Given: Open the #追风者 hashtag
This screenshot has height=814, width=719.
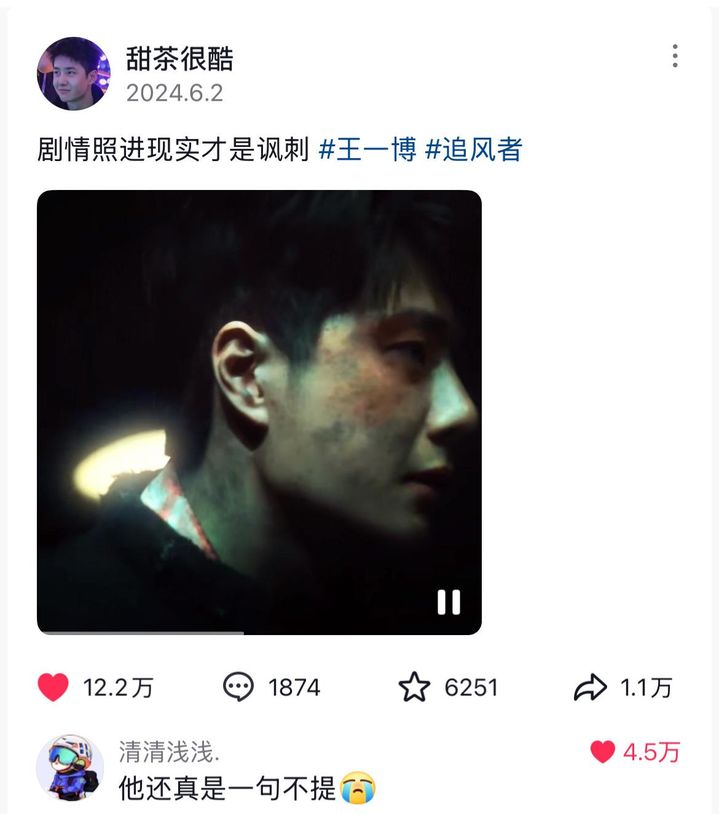Looking at the screenshot, I should 473,150.
